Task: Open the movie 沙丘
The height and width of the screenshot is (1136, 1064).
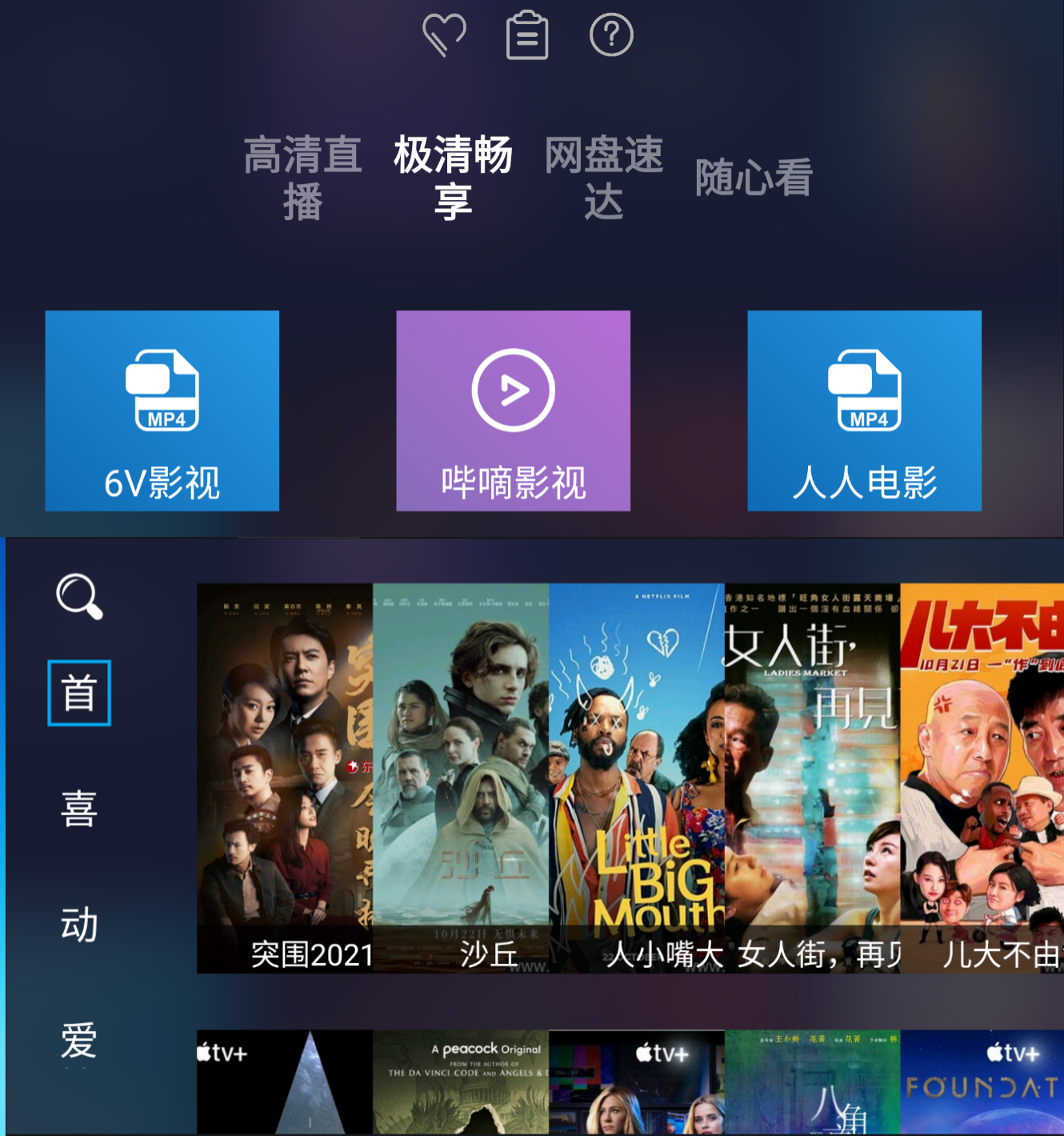Action: click(x=461, y=778)
